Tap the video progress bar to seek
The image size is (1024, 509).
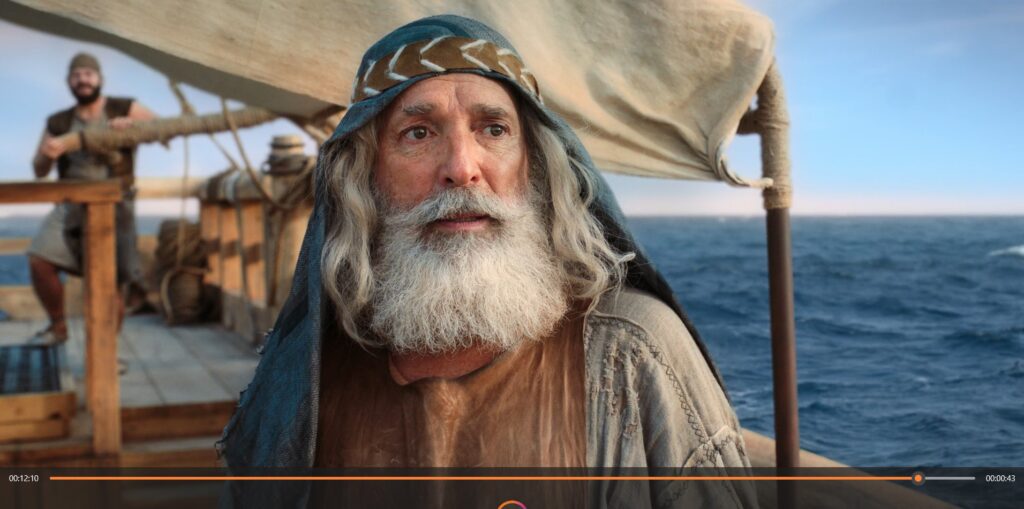[x=480, y=478]
